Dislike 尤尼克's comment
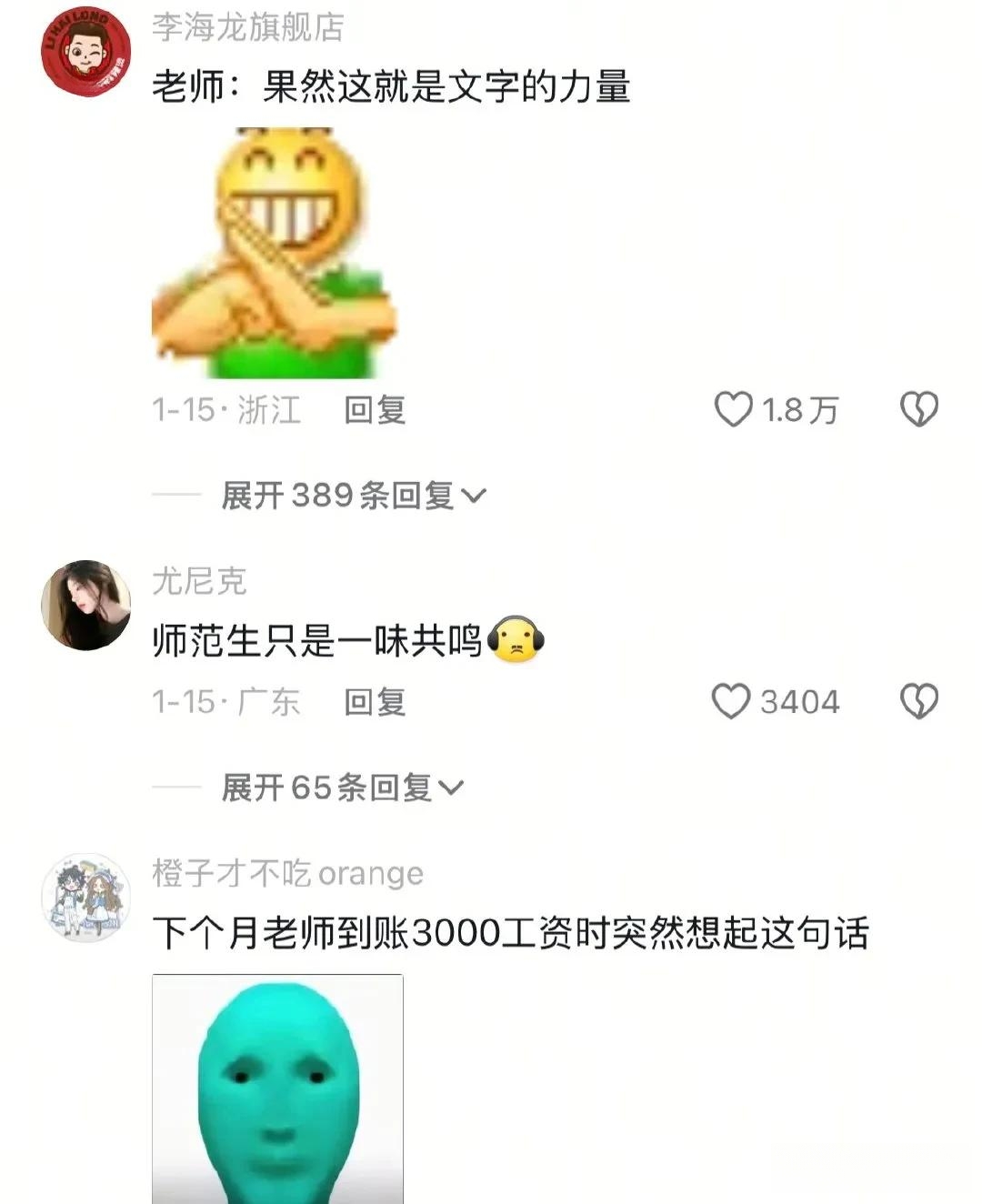Image resolution: width=982 pixels, height=1204 pixels. [x=918, y=702]
